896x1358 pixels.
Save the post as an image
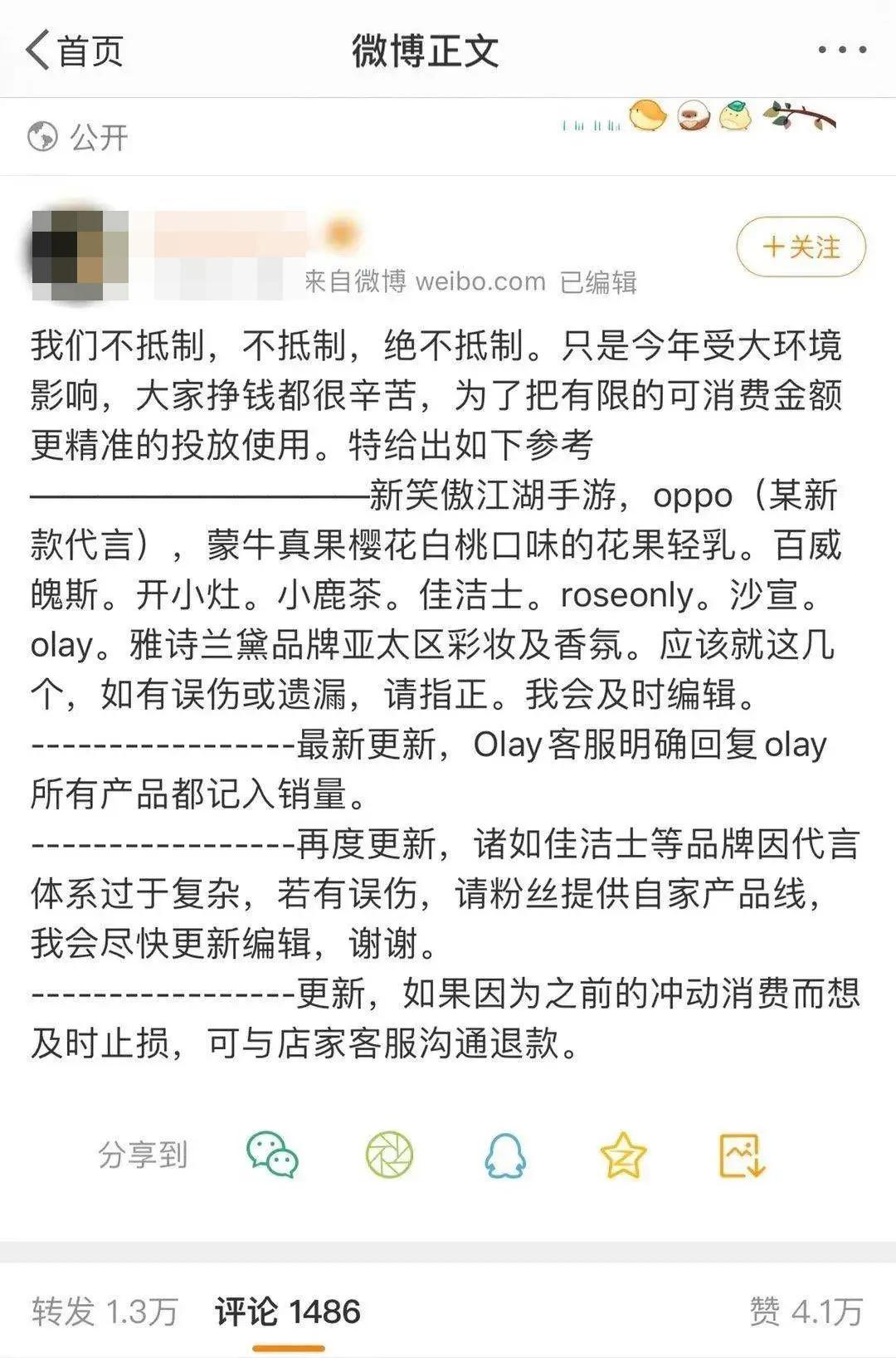(741, 1155)
